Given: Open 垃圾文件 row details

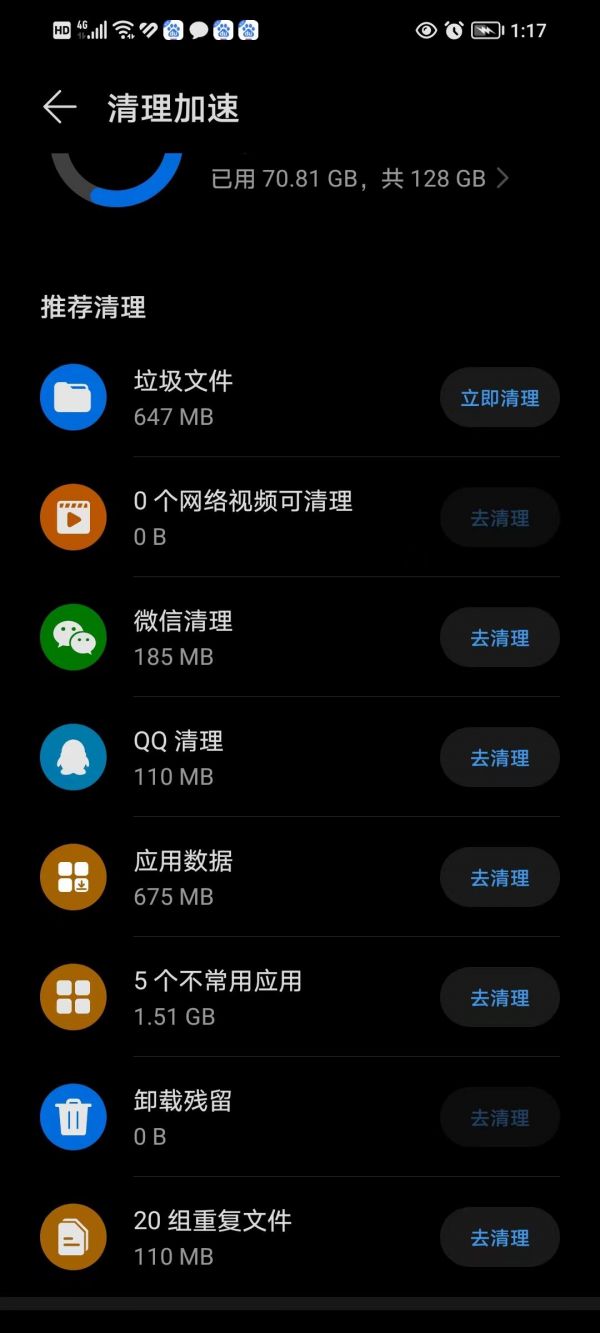Looking at the screenshot, I should click(x=300, y=398).
